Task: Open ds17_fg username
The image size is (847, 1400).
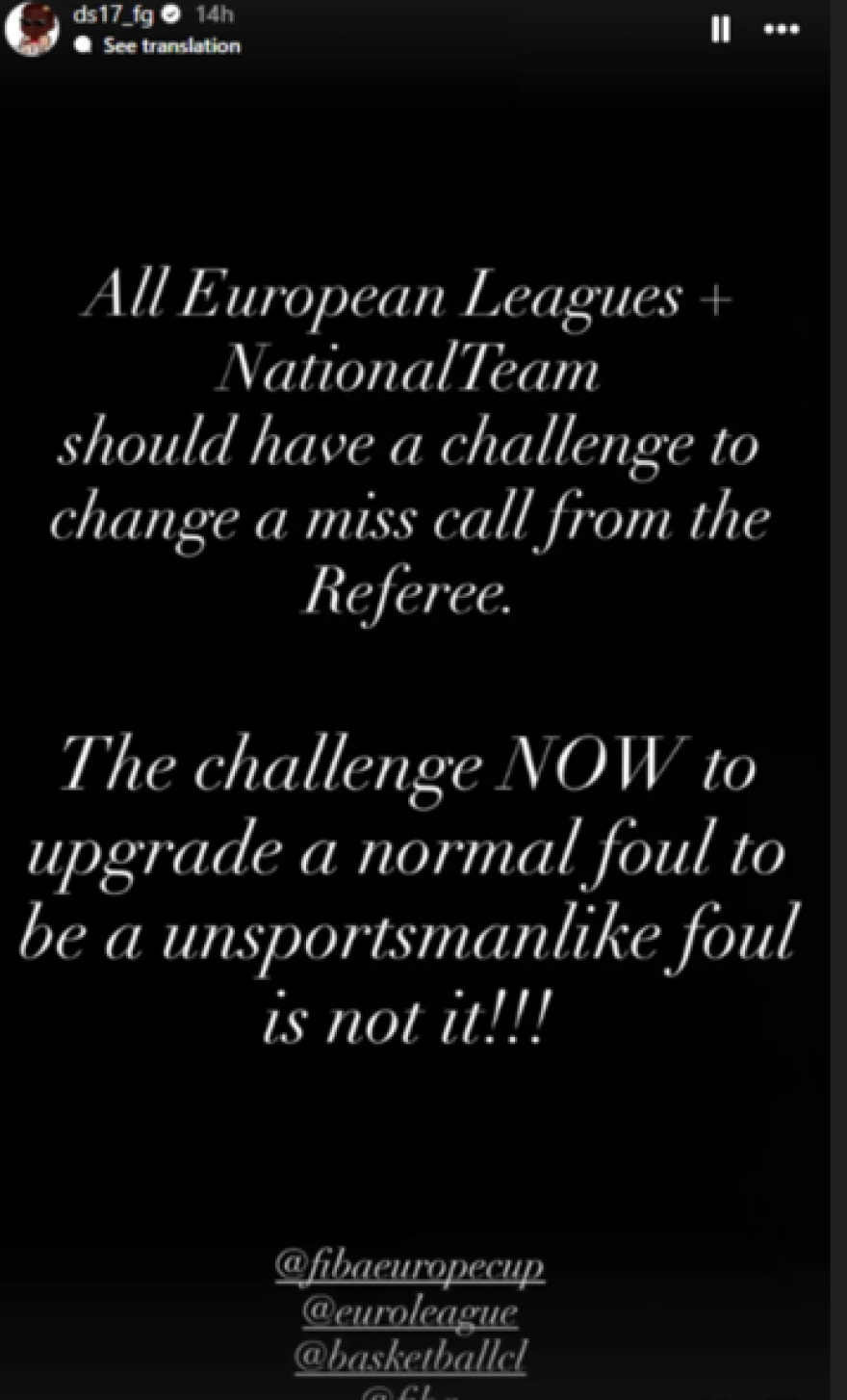Action: tap(113, 14)
